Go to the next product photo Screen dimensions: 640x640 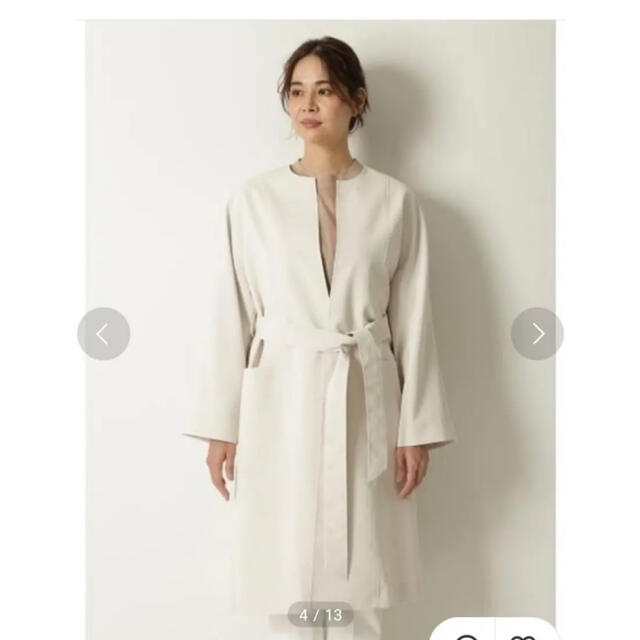coord(537,334)
